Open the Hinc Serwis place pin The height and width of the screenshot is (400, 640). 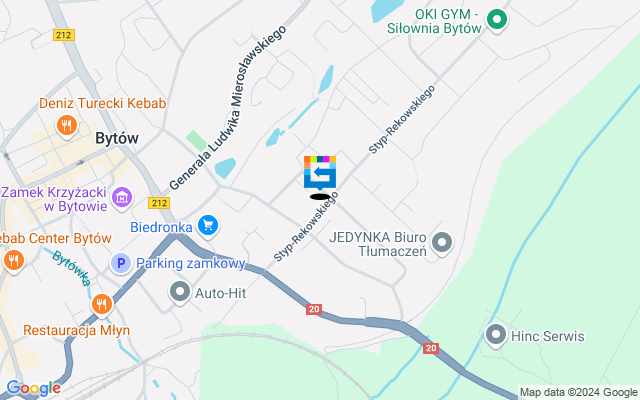click(495, 335)
